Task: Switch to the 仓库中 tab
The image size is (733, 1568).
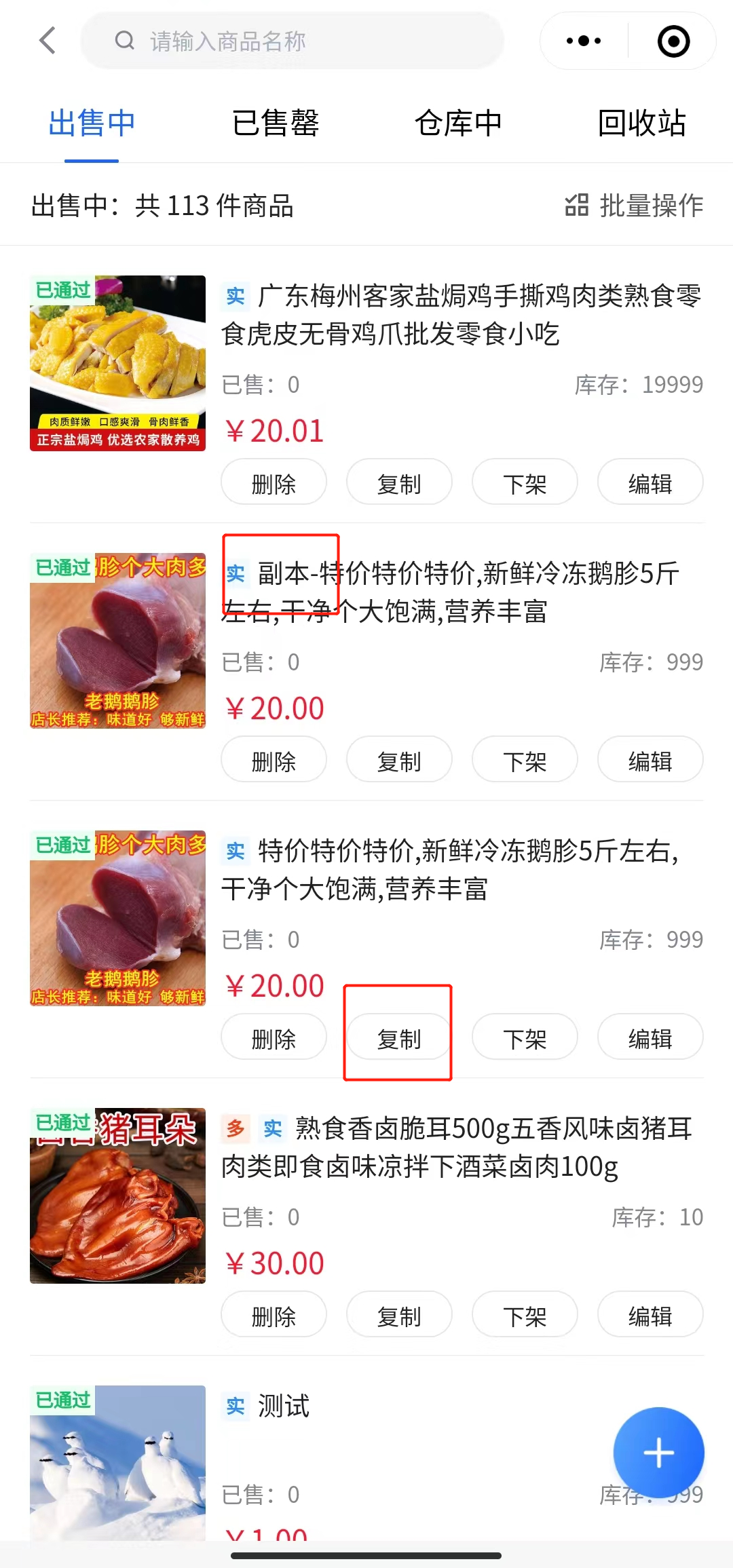Action: (458, 123)
